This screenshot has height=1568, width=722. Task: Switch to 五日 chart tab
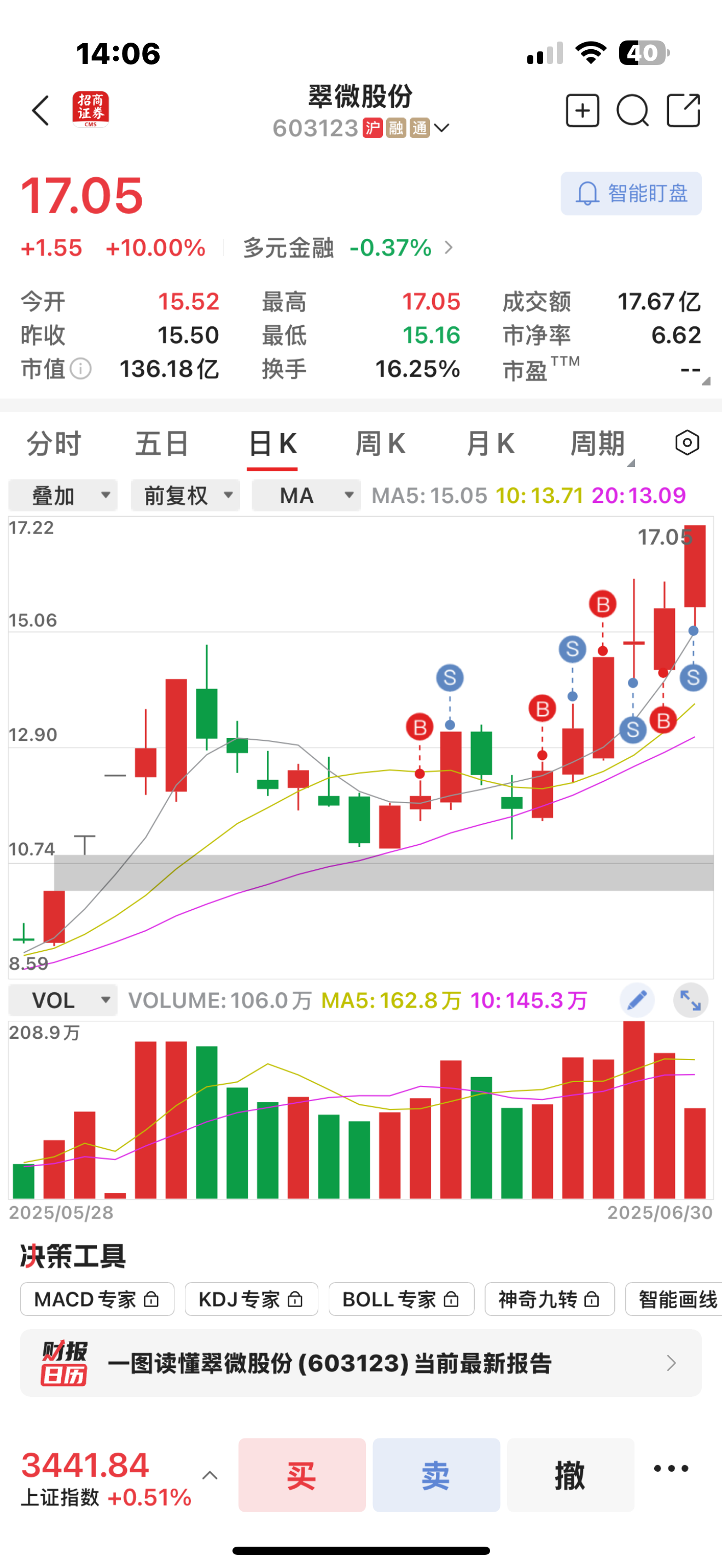162,443
